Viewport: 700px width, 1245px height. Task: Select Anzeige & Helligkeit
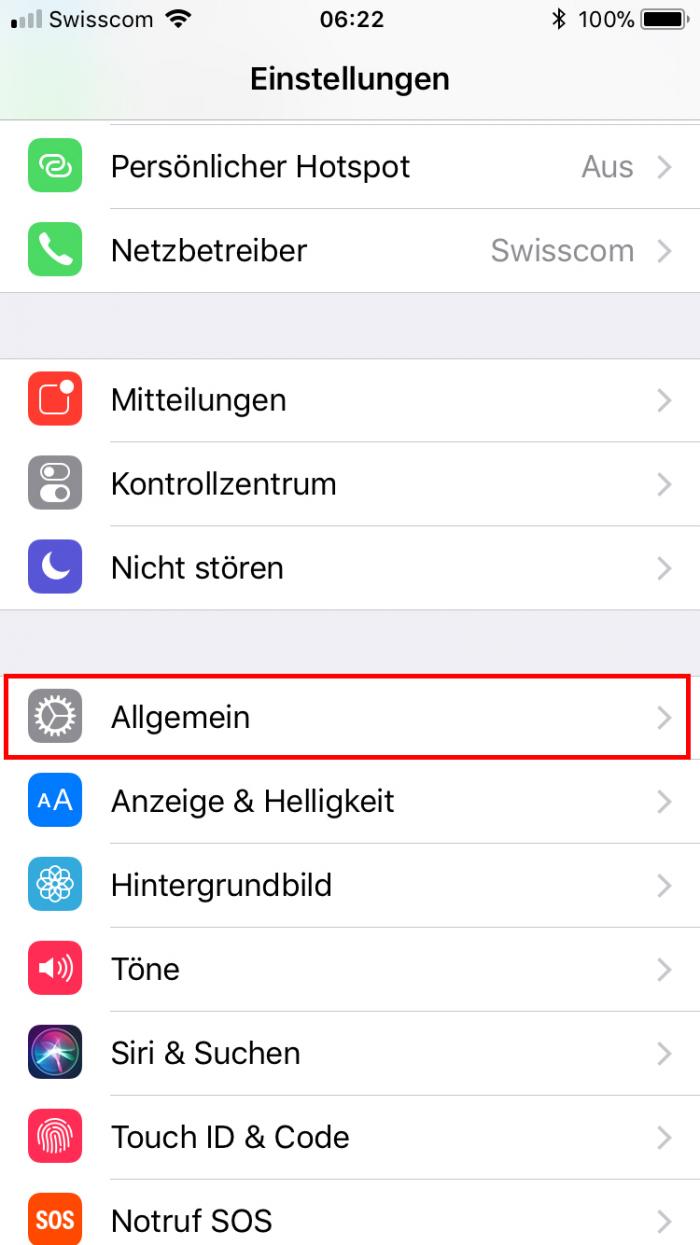pyautogui.click(x=350, y=801)
